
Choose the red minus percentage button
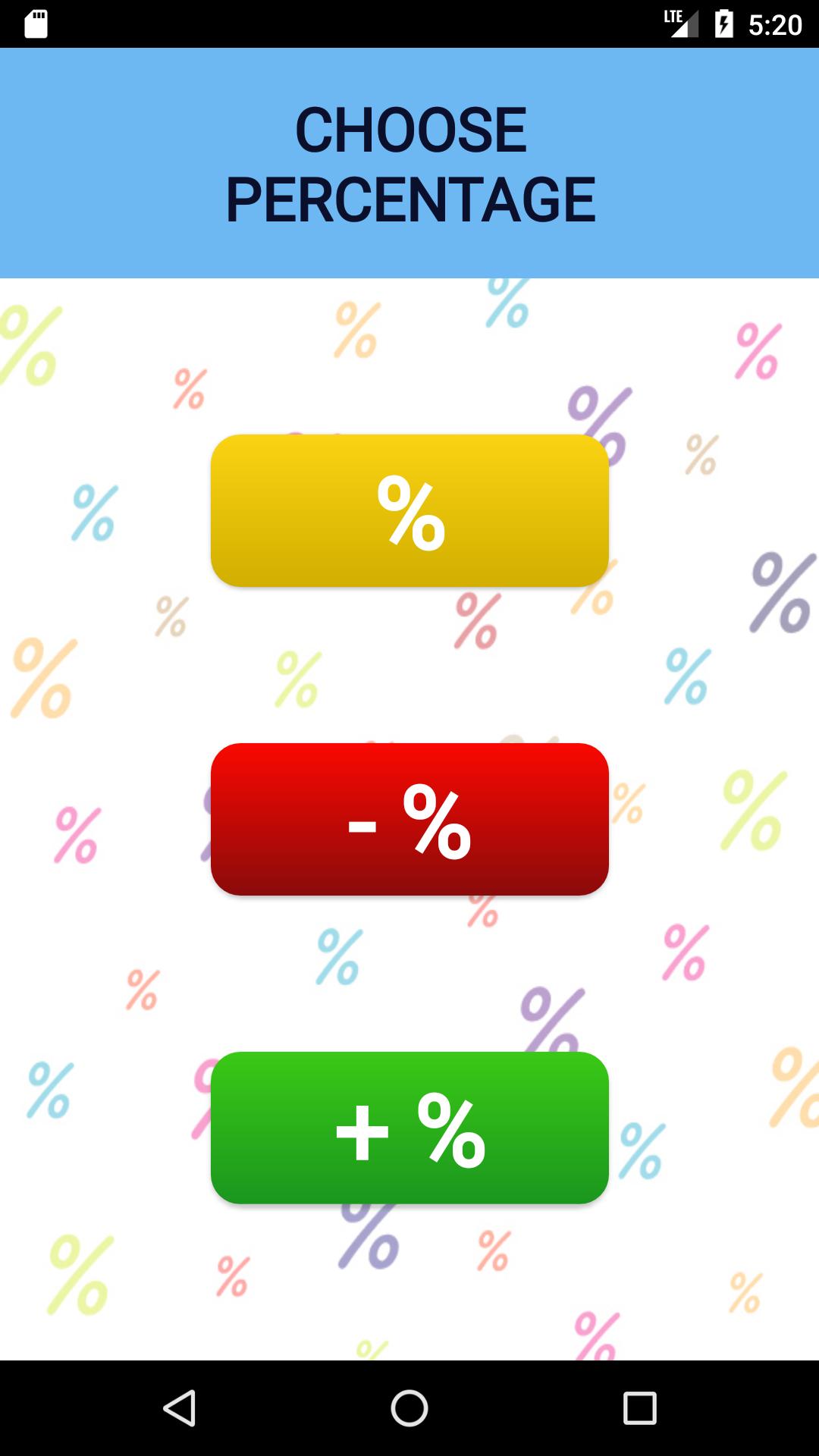(x=409, y=819)
